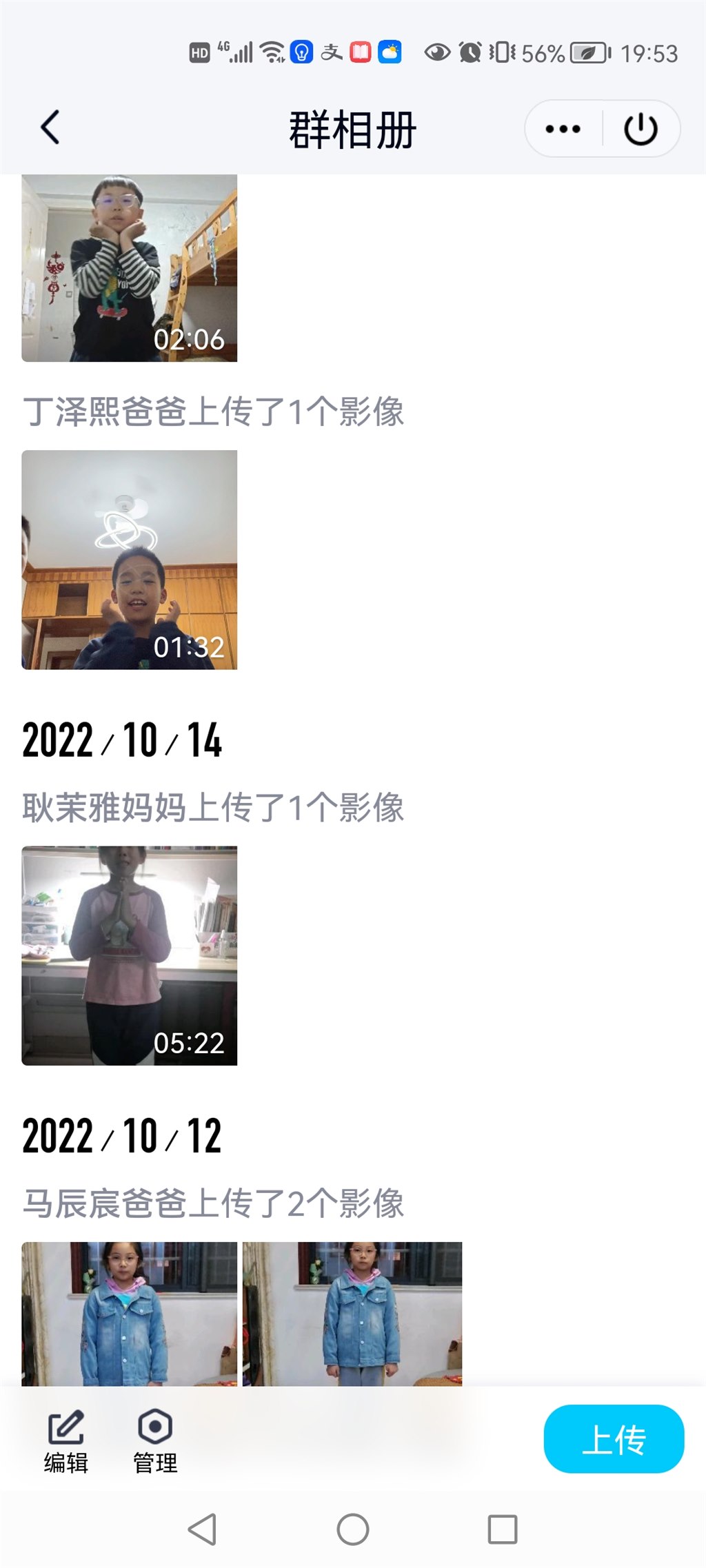Go back from the 群相册 page
This screenshot has height=1568, width=706.
50,128
